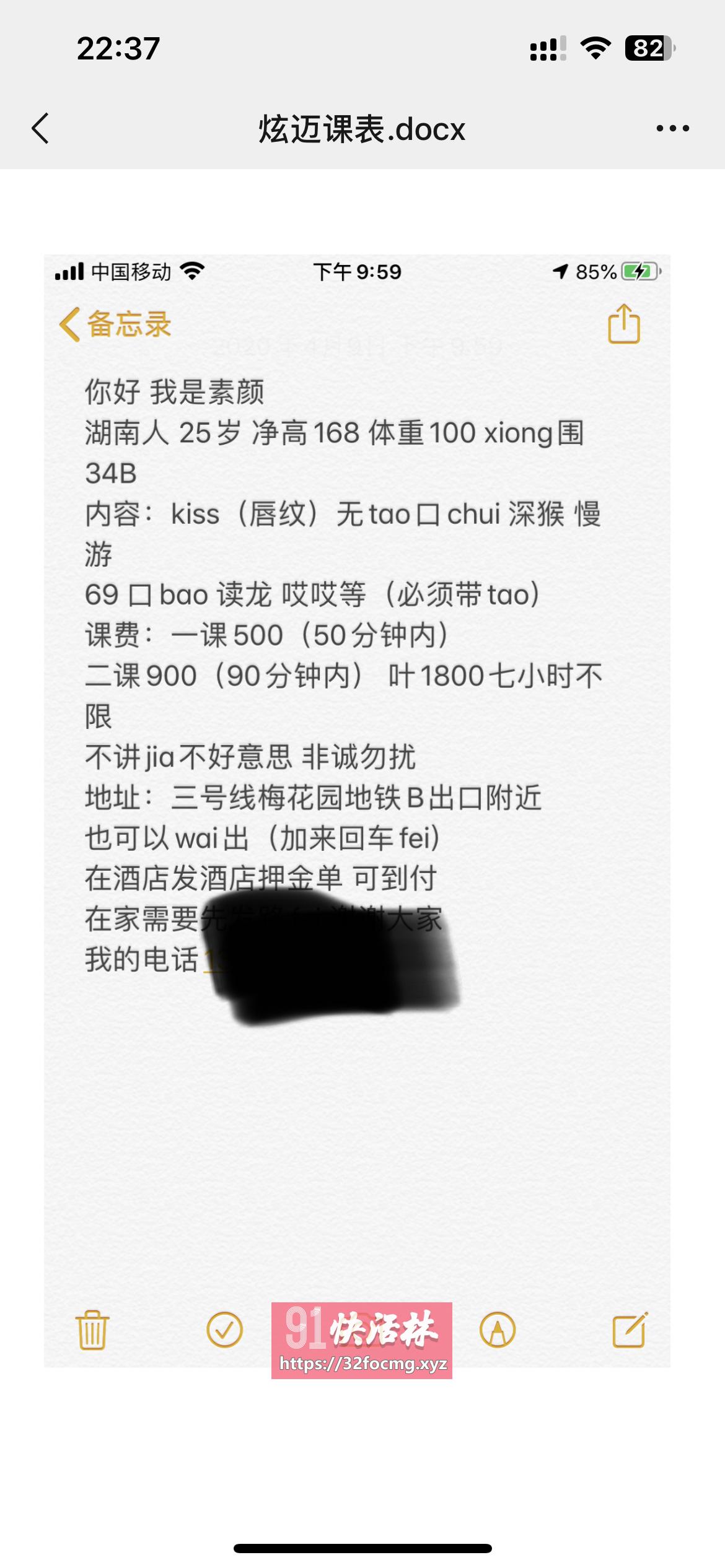Open the more options ellipsis menu

[x=671, y=129]
